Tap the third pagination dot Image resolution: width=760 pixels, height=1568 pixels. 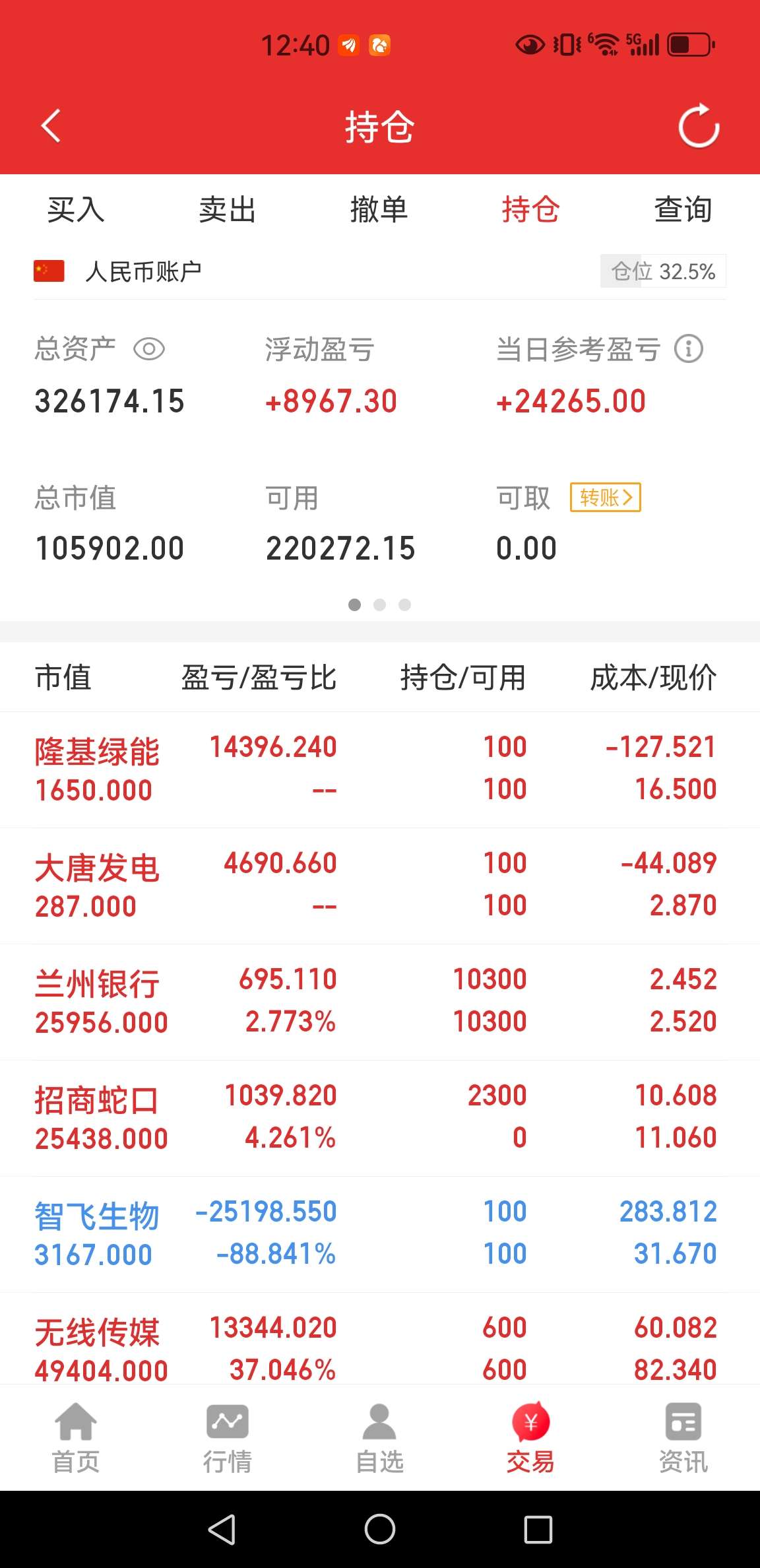point(405,604)
